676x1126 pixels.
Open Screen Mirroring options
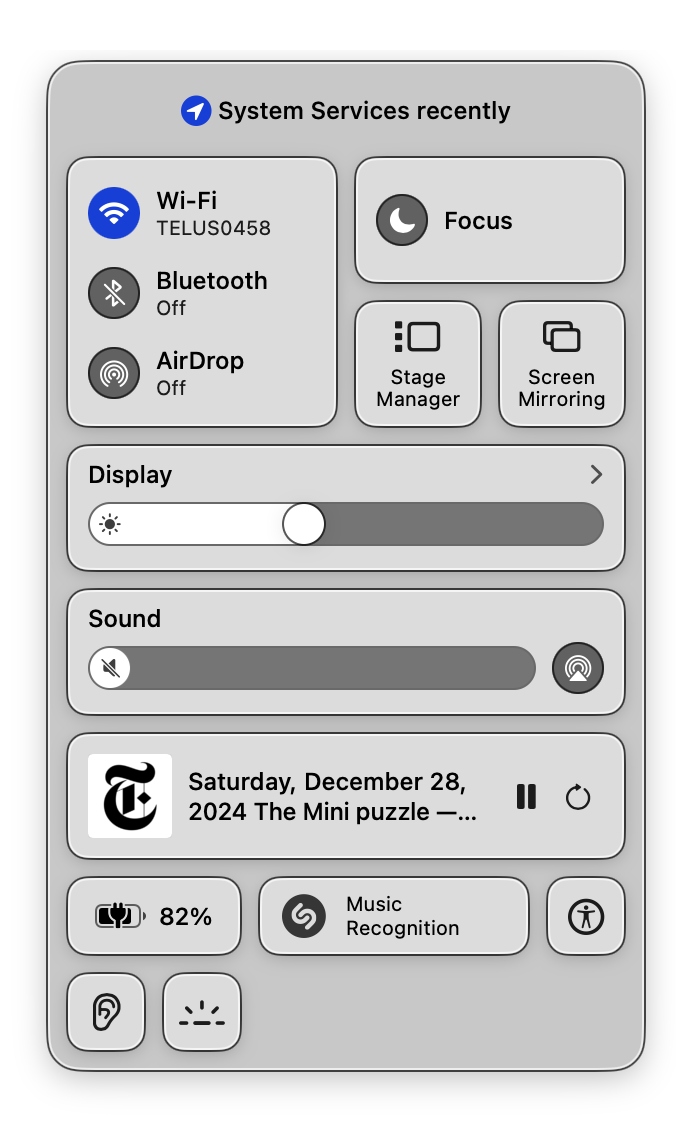point(561,364)
